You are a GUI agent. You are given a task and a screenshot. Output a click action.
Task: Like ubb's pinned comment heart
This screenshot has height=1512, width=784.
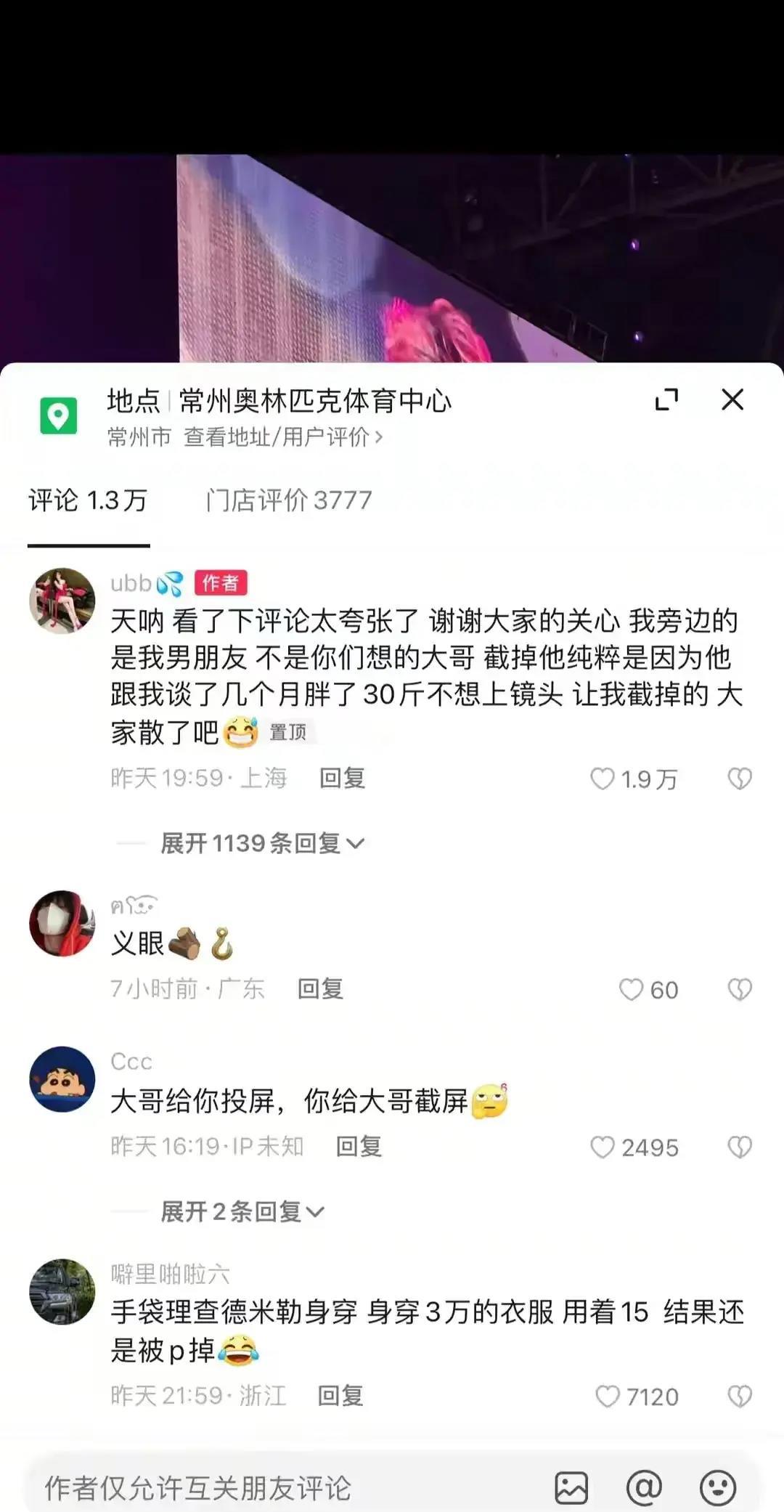[603, 778]
